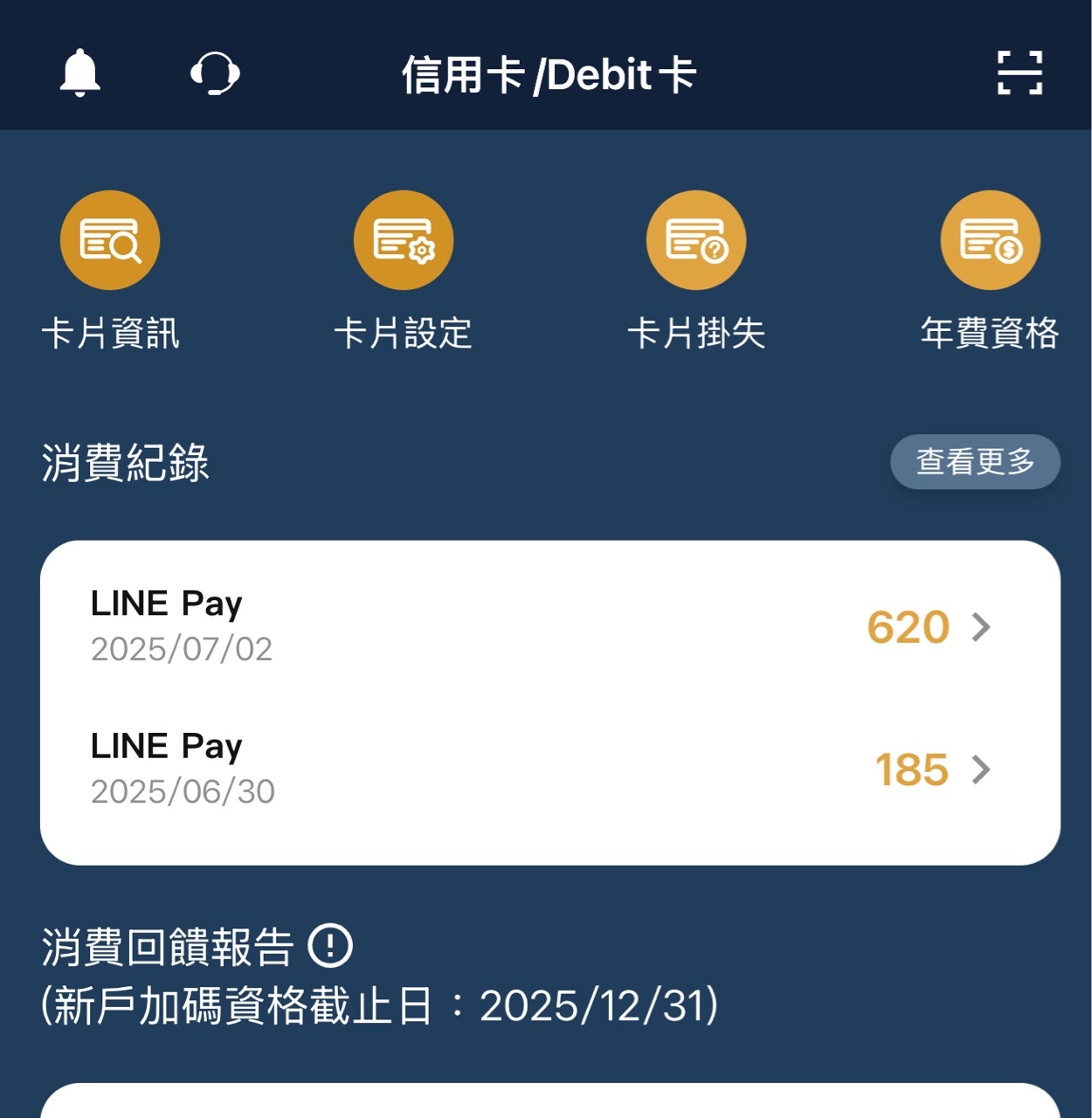Image resolution: width=1092 pixels, height=1118 pixels.
Task: Contact customer service via headset icon
Action: 215,72
